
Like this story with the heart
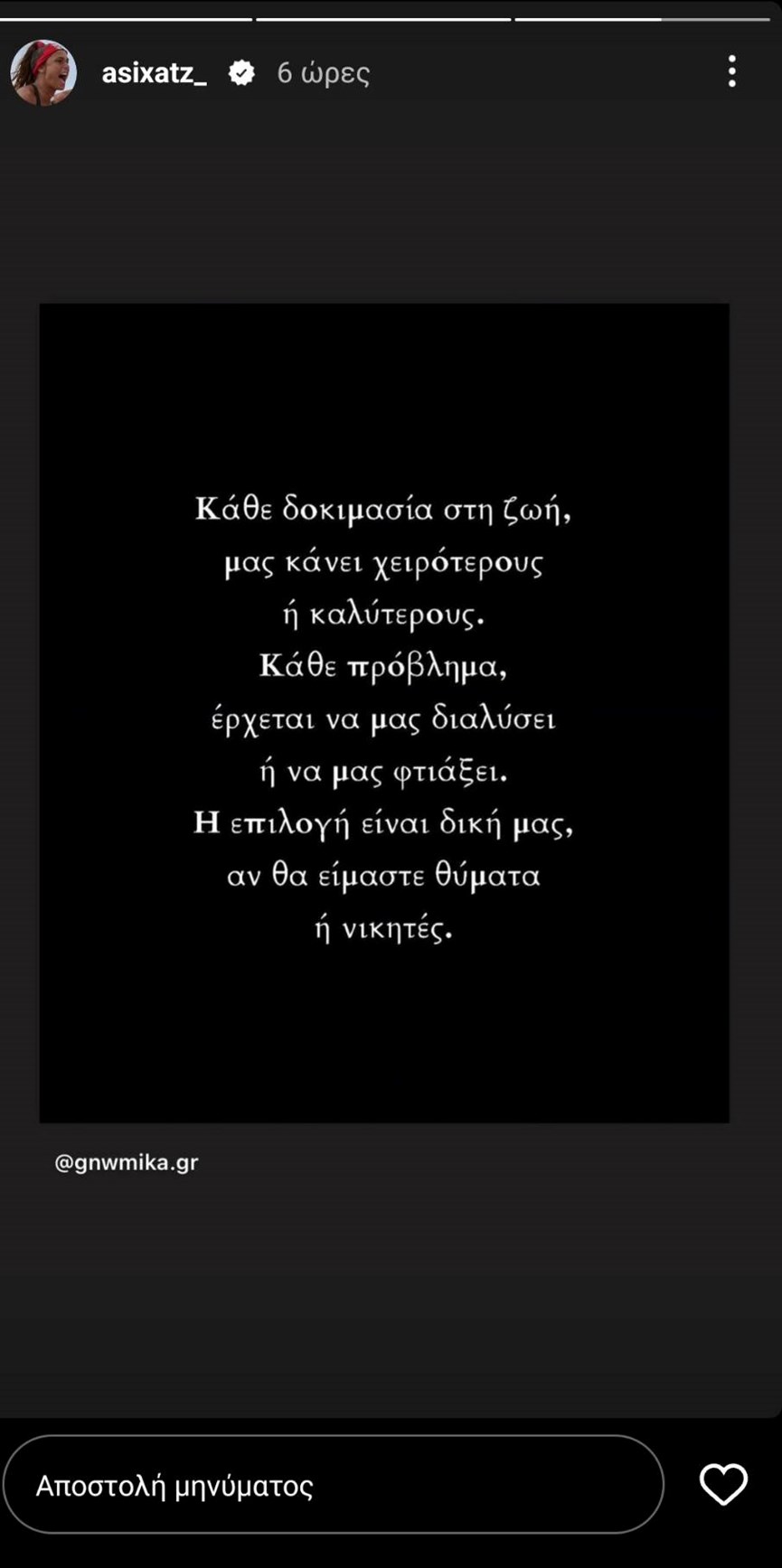723,1484
